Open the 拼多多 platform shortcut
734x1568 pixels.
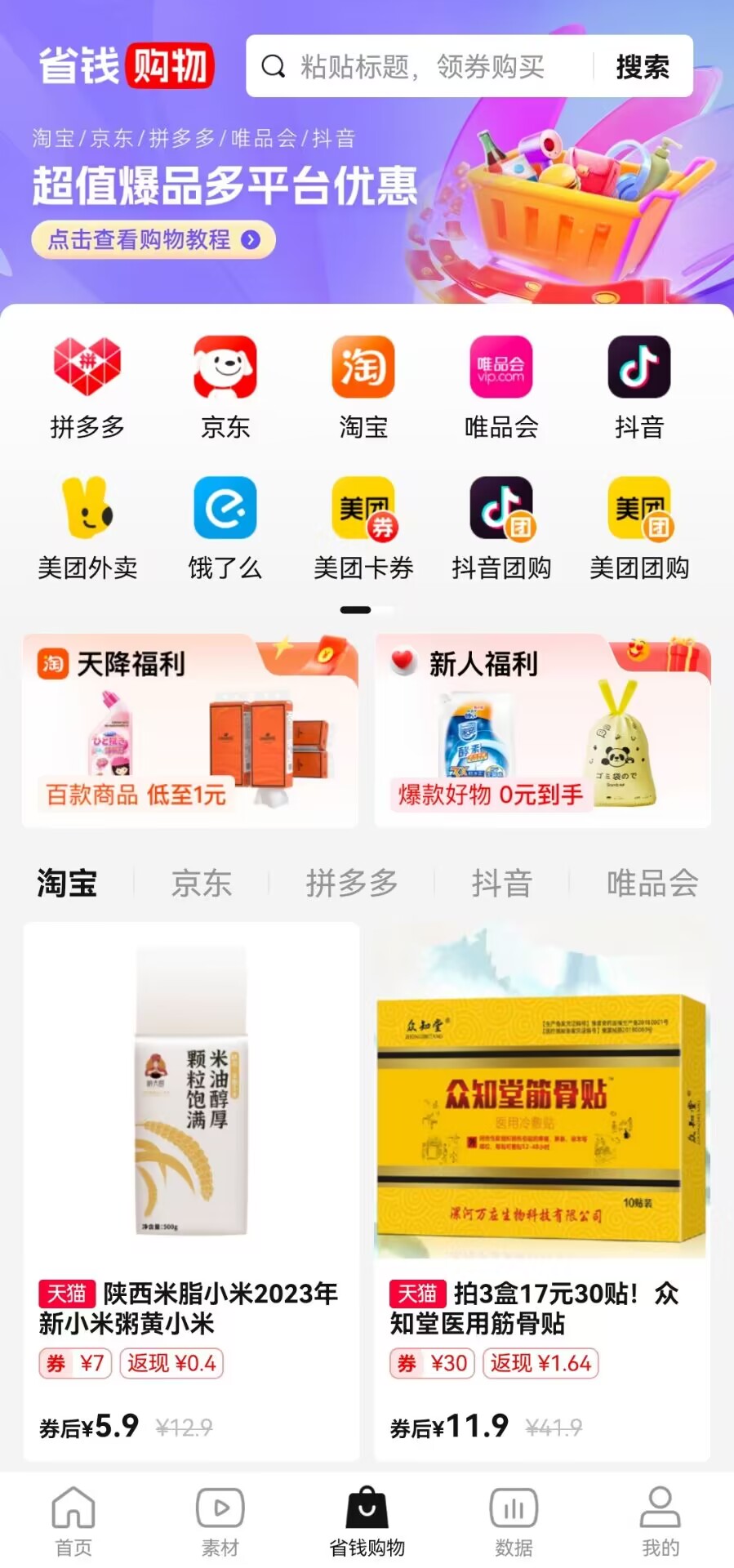tap(87, 388)
